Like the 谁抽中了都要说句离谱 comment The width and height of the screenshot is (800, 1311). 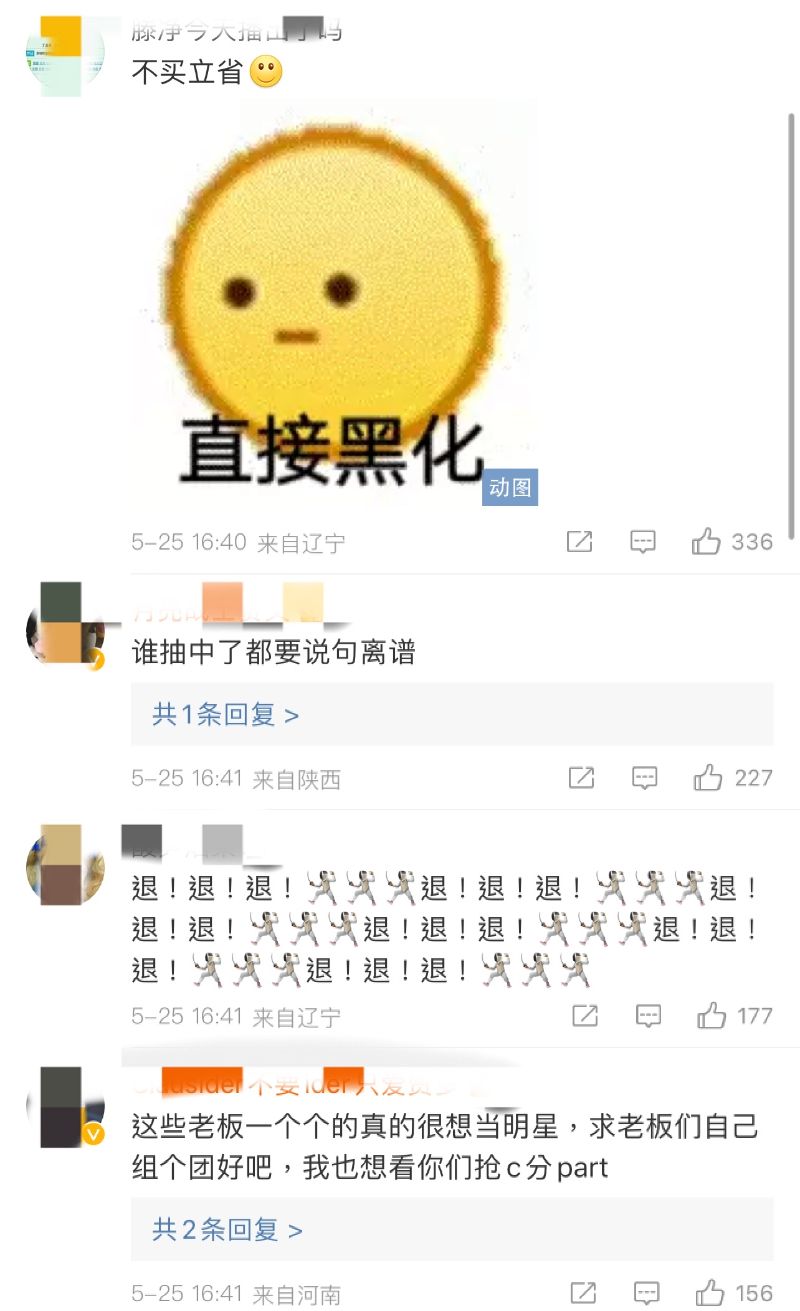708,778
